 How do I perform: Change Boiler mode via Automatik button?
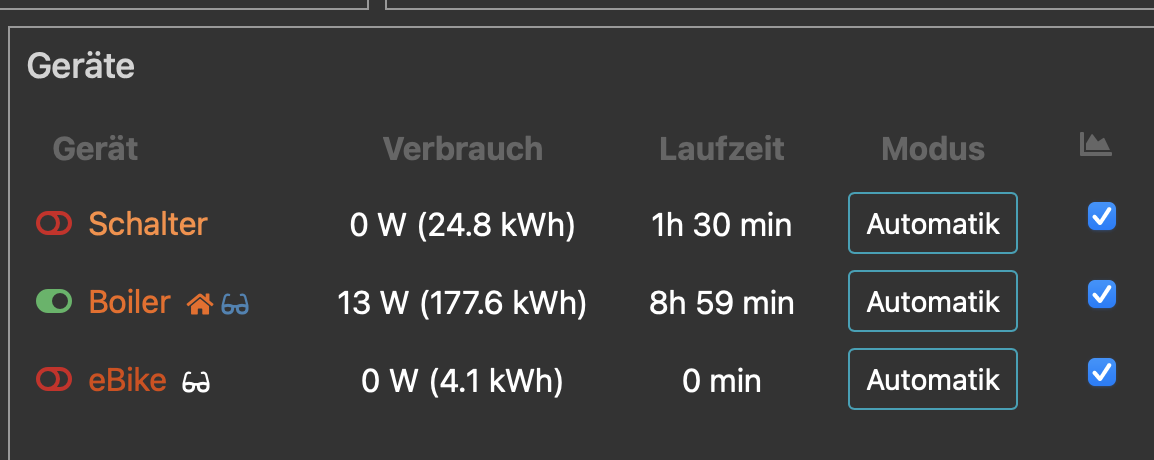point(932,301)
